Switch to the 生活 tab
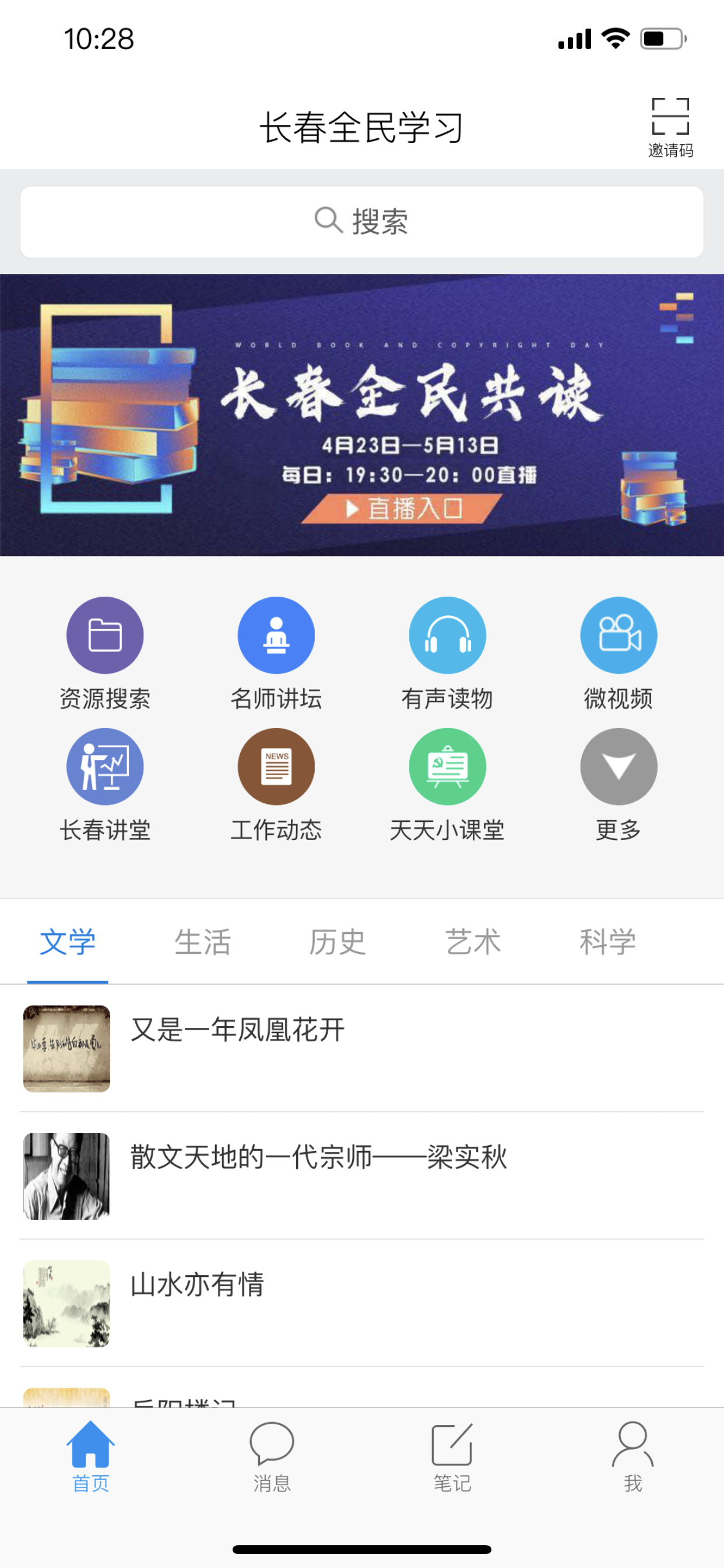The image size is (724, 1568). coord(203,942)
